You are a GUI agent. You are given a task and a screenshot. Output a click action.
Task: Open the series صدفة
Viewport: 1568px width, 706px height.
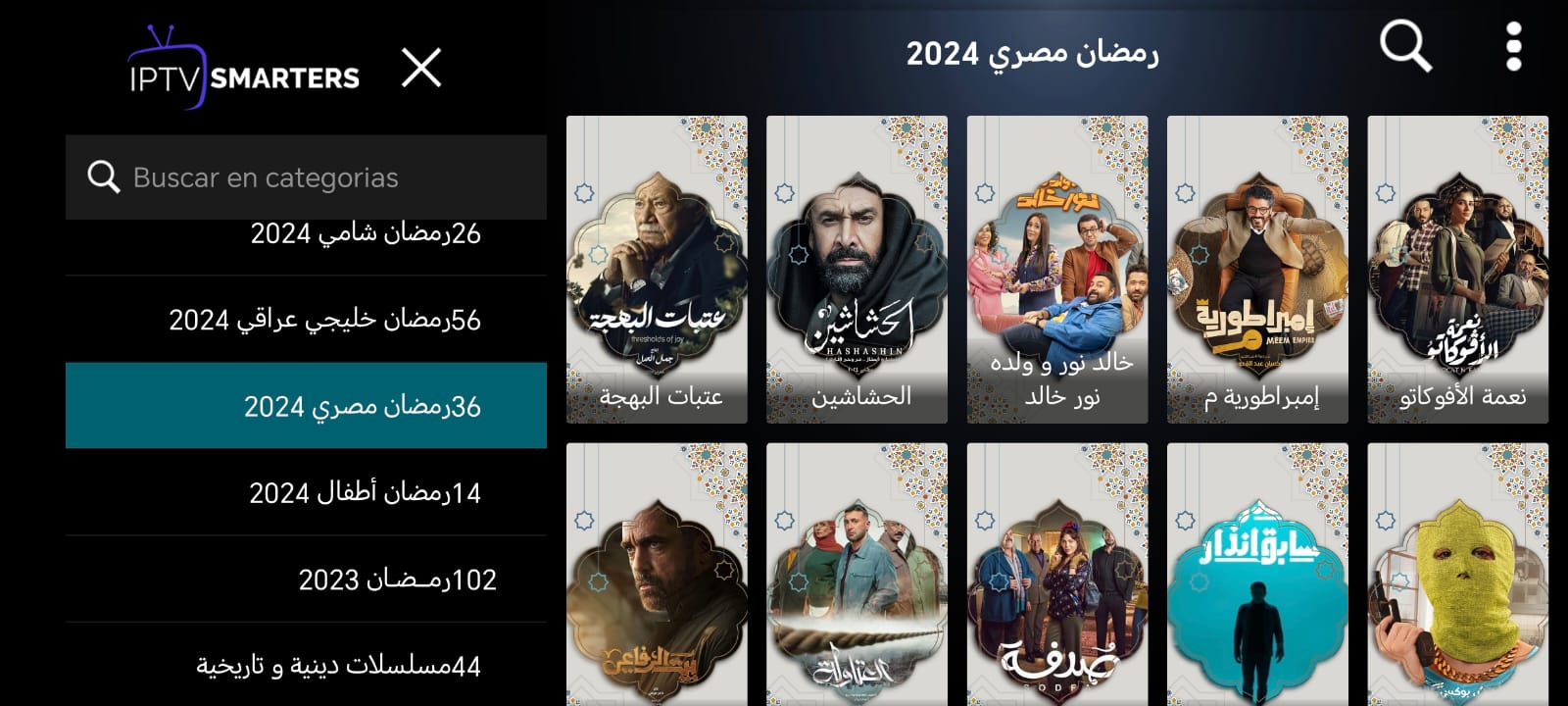pos(1057,579)
